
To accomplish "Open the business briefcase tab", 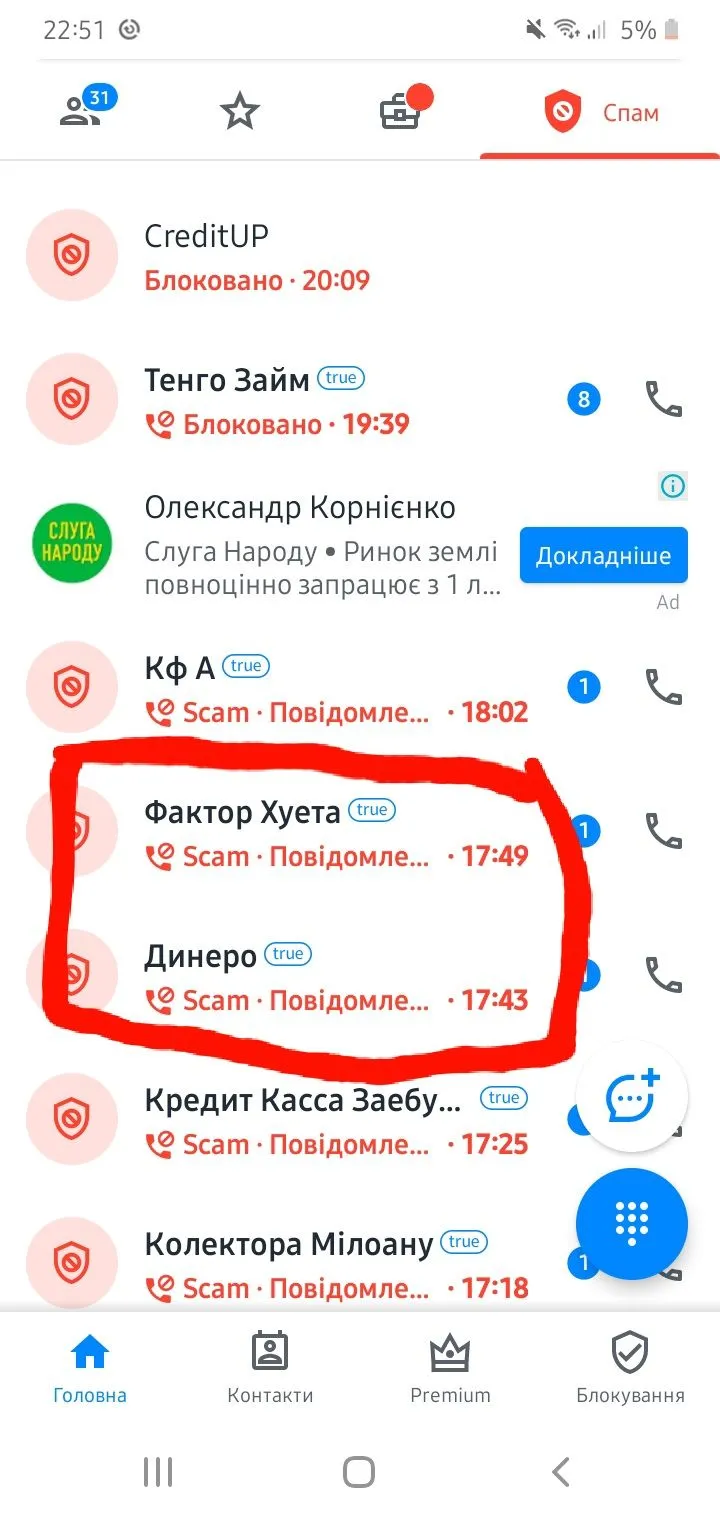I will tap(402, 111).
